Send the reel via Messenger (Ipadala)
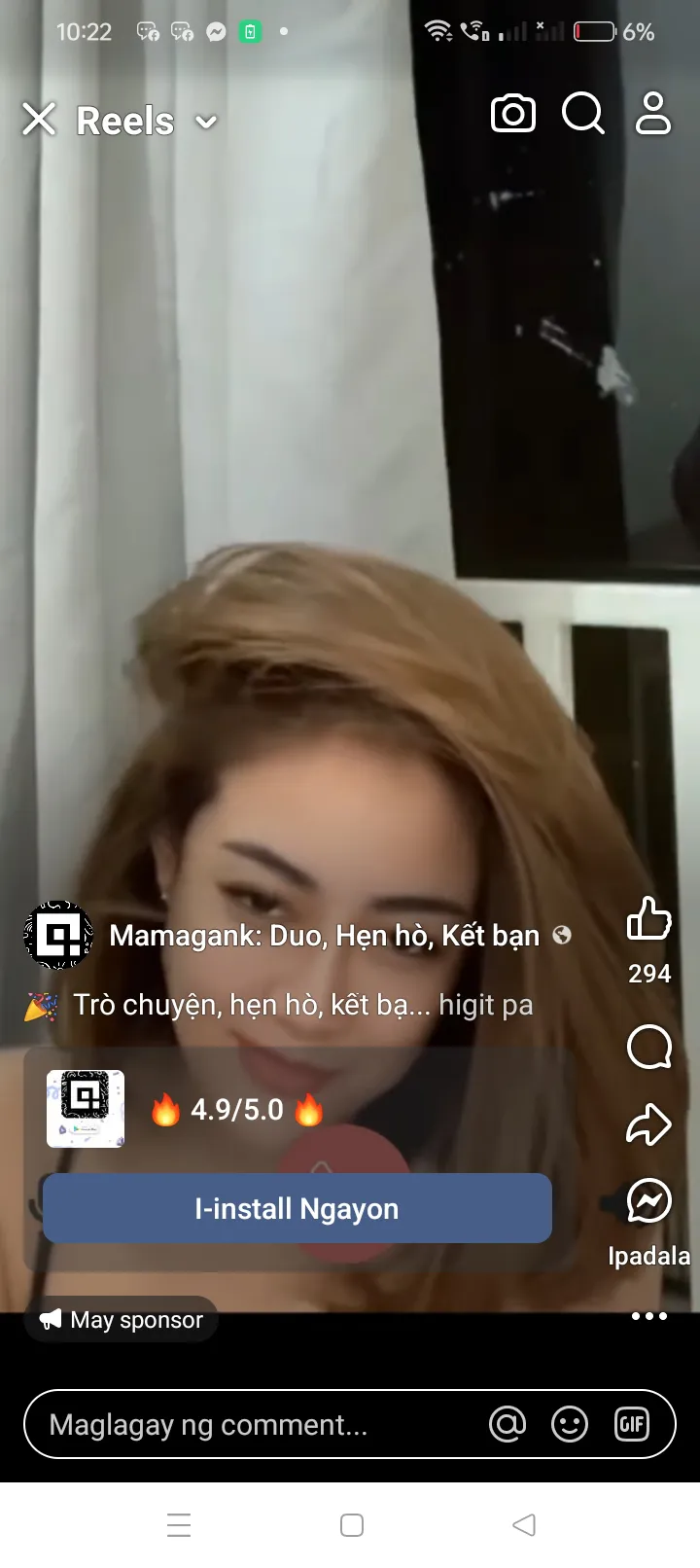The height and width of the screenshot is (1568, 700). [648, 1202]
